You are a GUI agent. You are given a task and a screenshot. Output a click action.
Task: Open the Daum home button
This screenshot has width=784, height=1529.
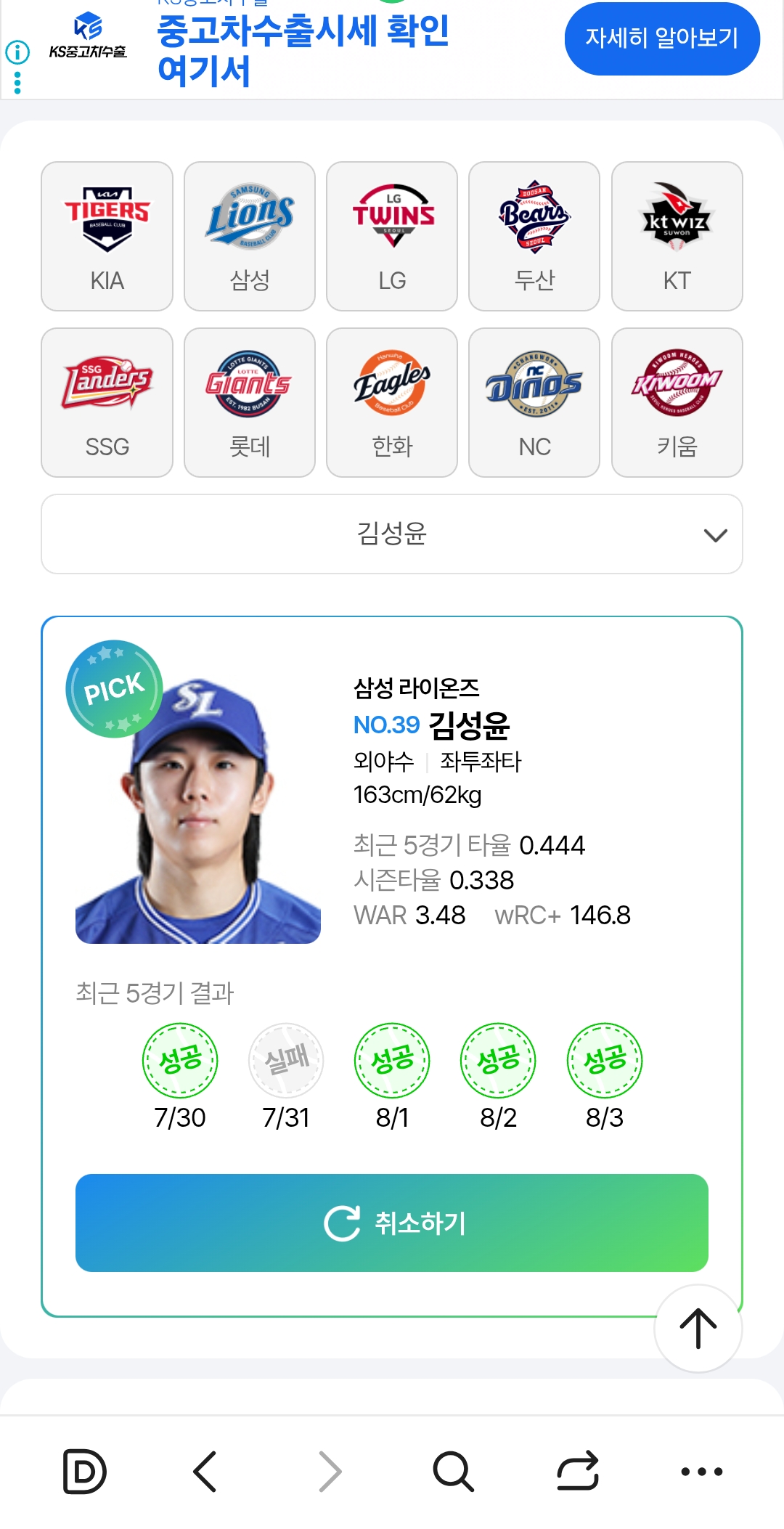[x=84, y=1472]
